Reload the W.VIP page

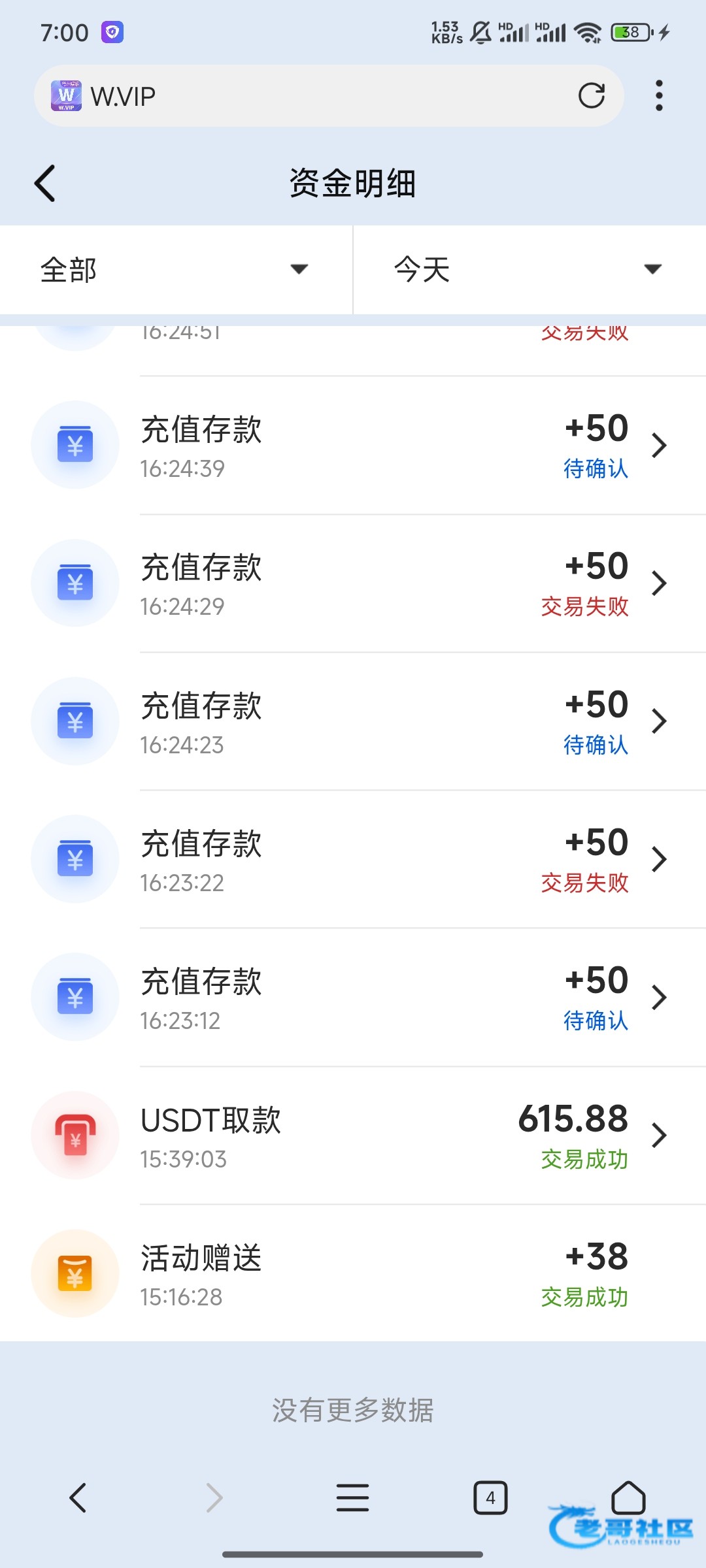[591, 95]
